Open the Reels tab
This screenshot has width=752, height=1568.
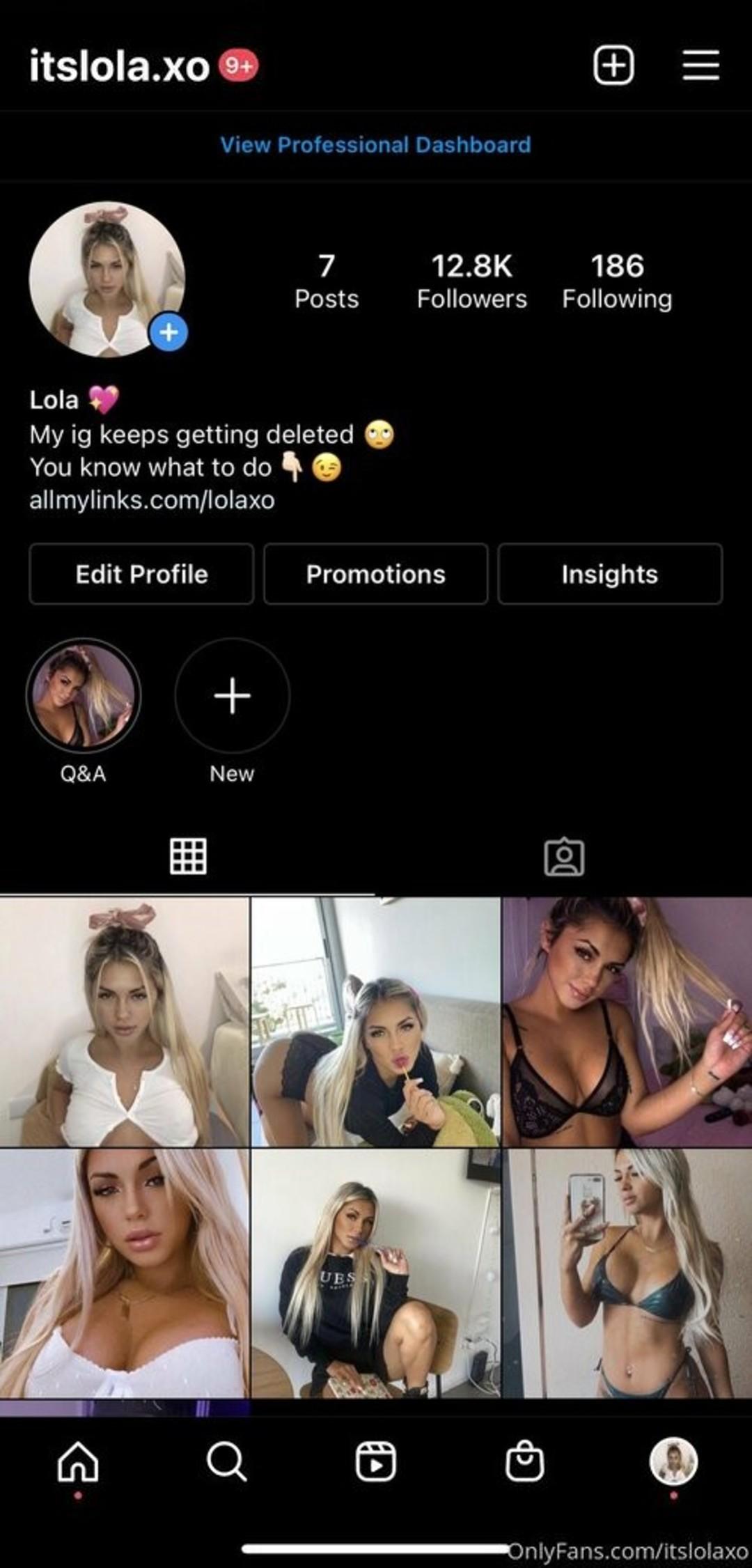point(375,1461)
